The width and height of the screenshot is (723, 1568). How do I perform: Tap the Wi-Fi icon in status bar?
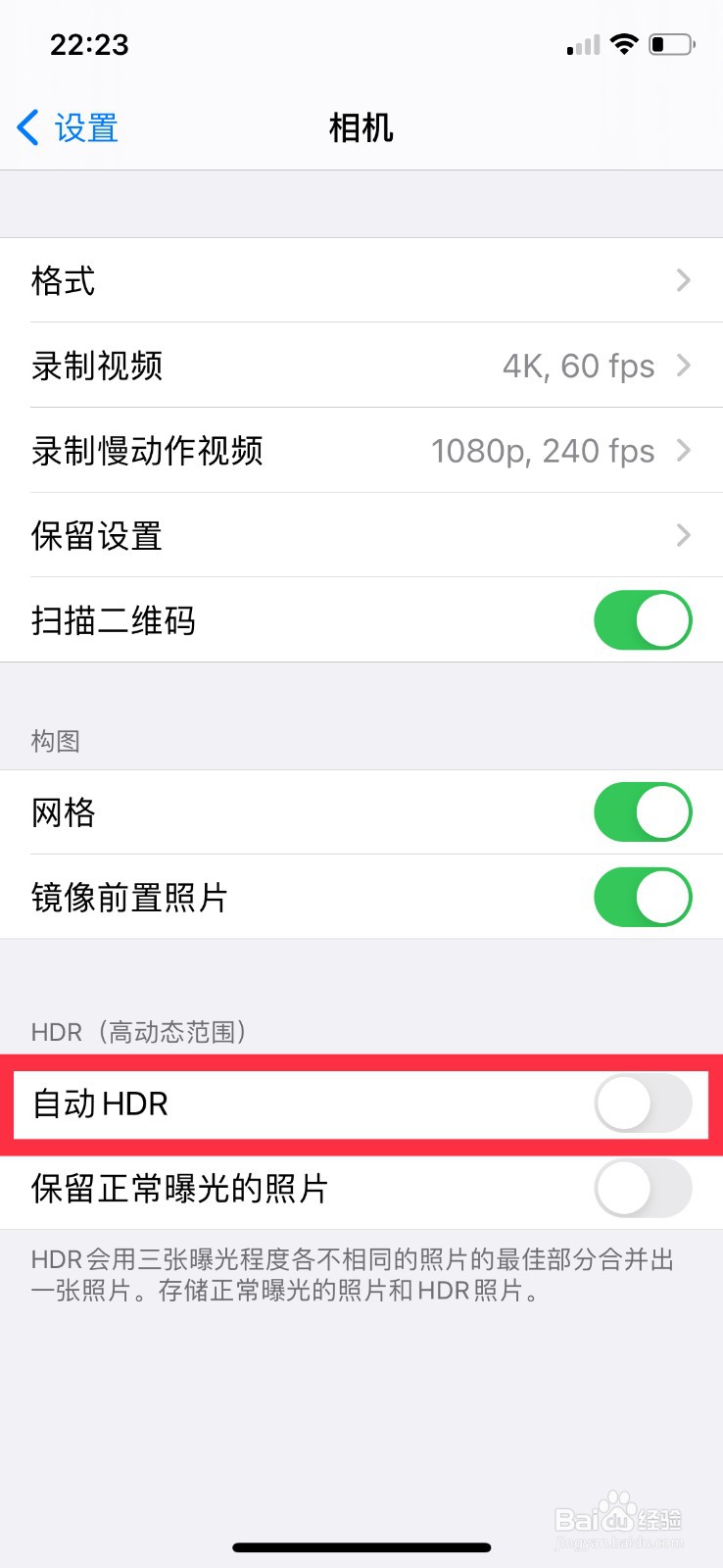(624, 43)
